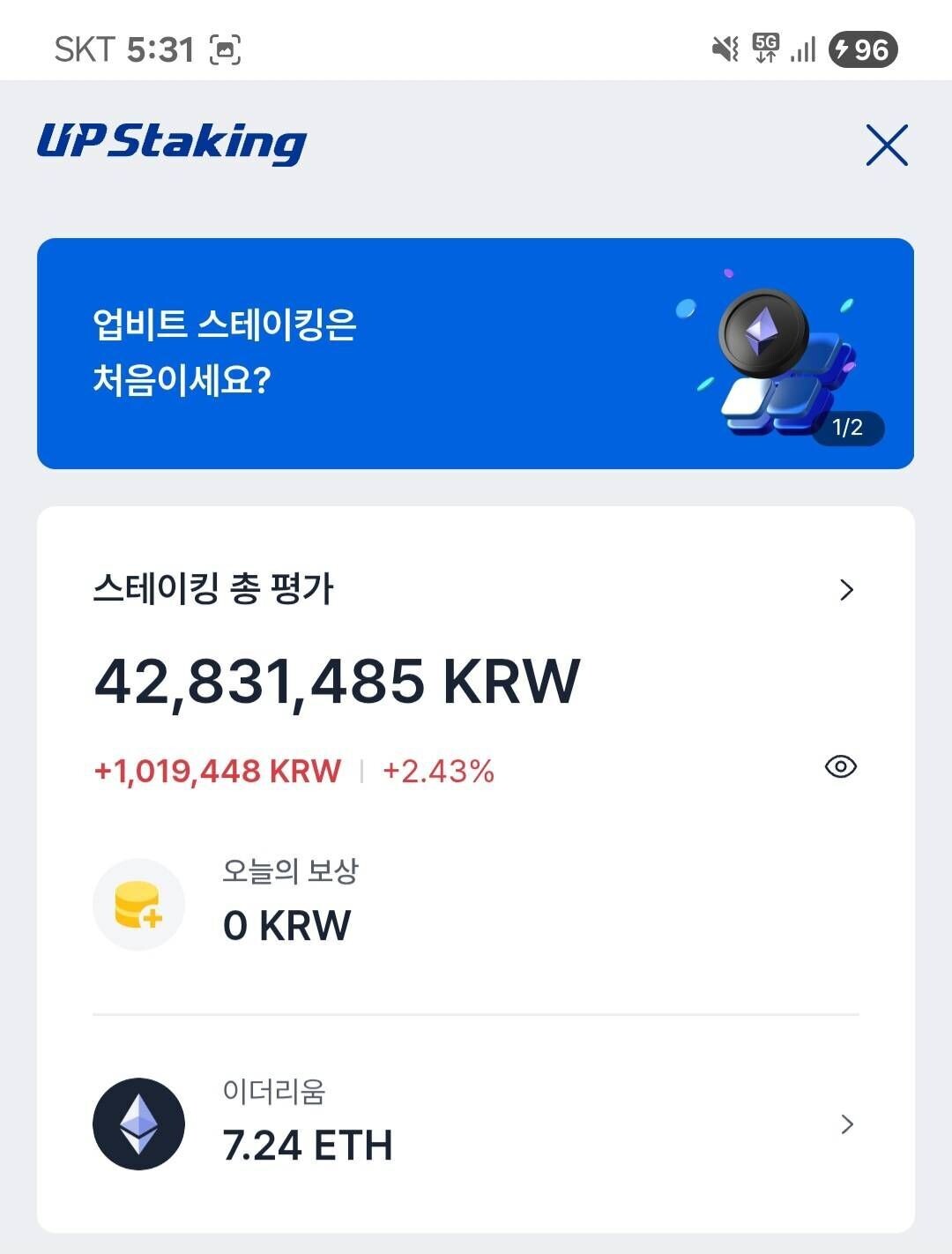Open Ethereum staking details with the 7.24 ETH chevron

click(847, 1123)
